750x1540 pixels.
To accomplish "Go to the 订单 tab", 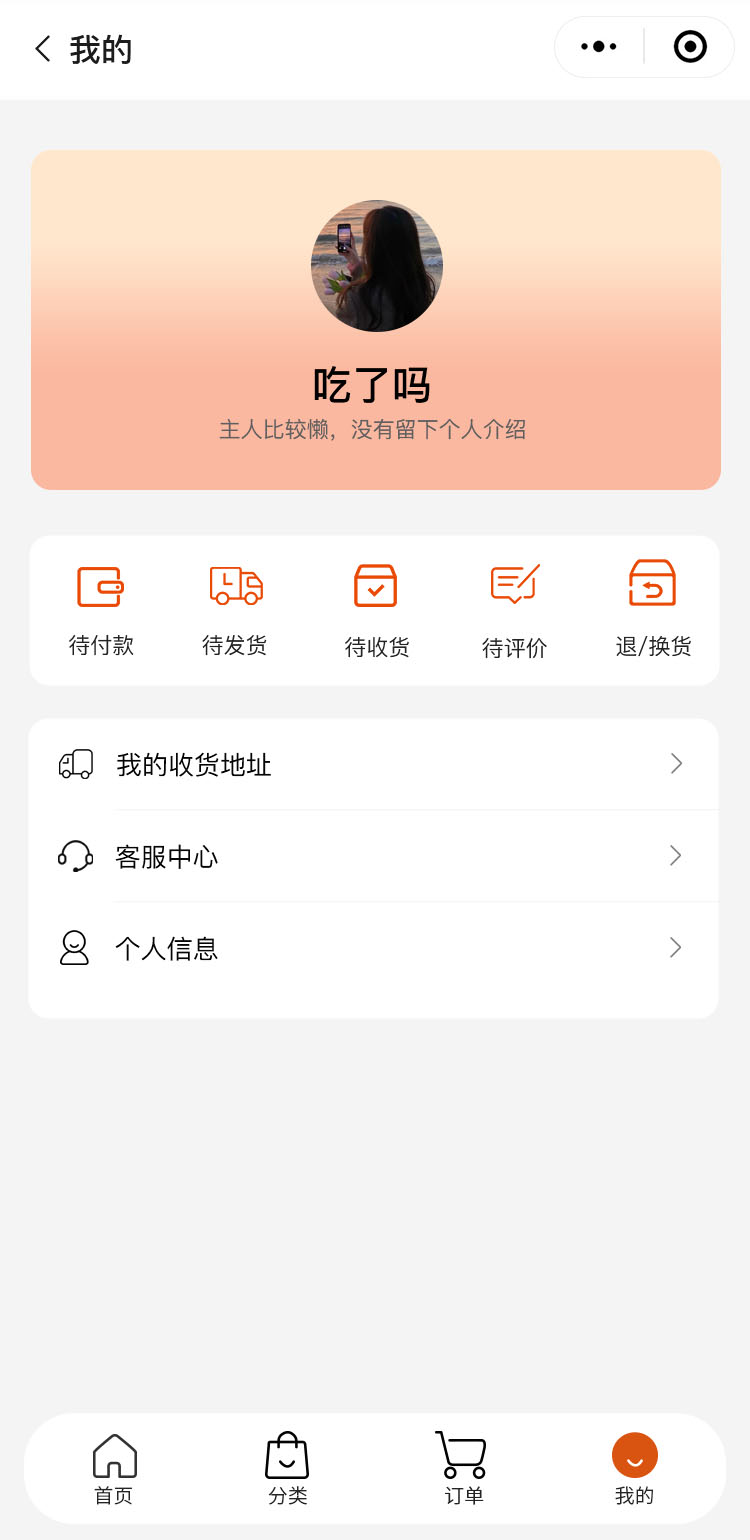I will point(463,1468).
